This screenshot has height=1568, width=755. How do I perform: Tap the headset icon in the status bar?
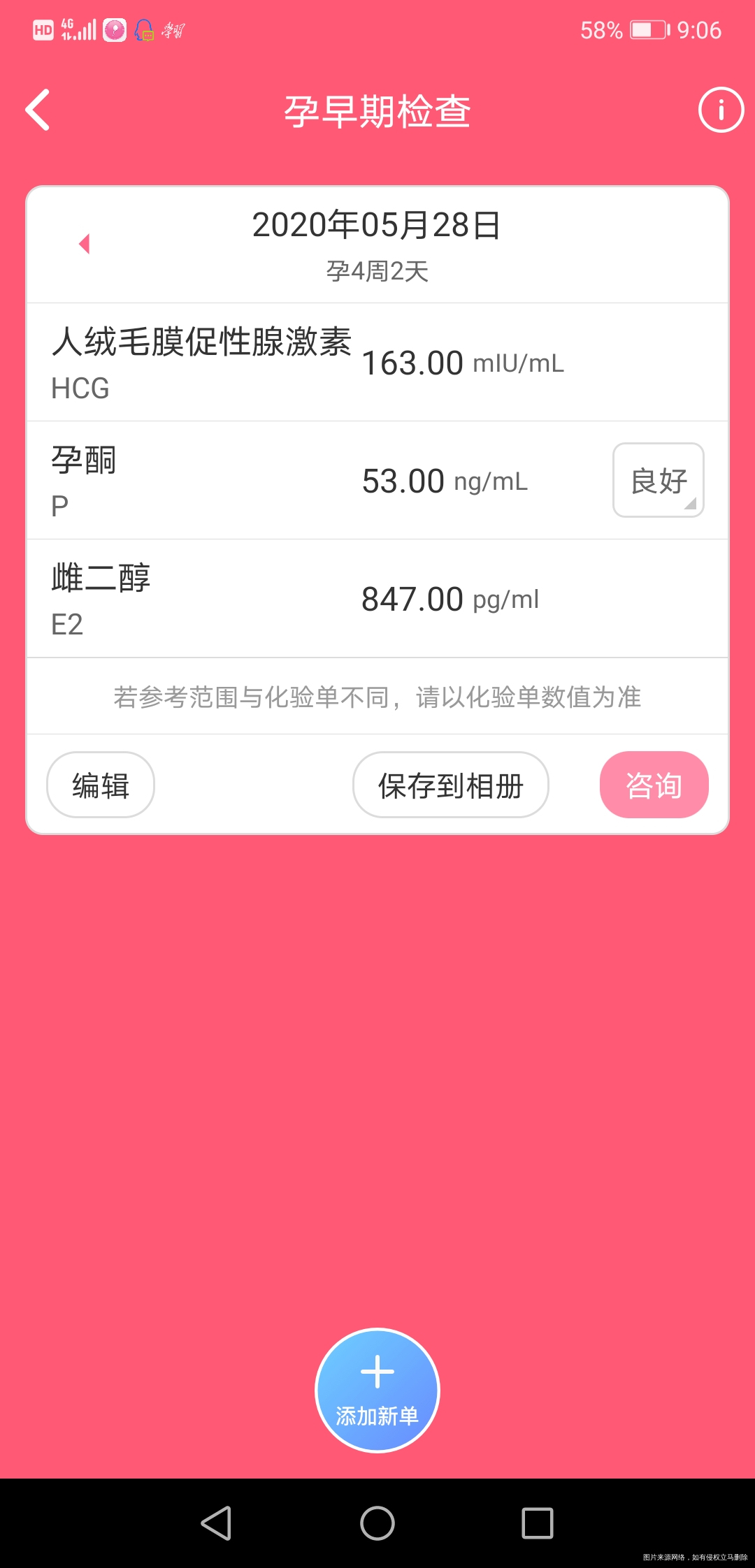point(143,29)
